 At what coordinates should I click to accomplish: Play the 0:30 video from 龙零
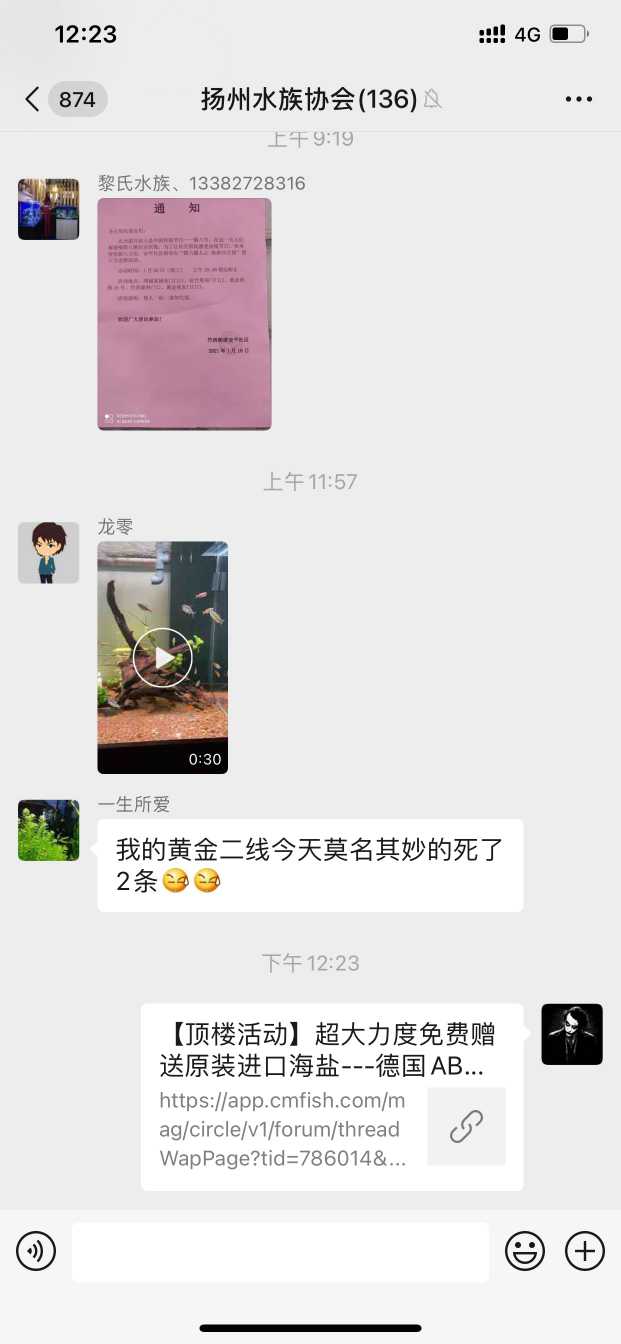(x=162, y=657)
